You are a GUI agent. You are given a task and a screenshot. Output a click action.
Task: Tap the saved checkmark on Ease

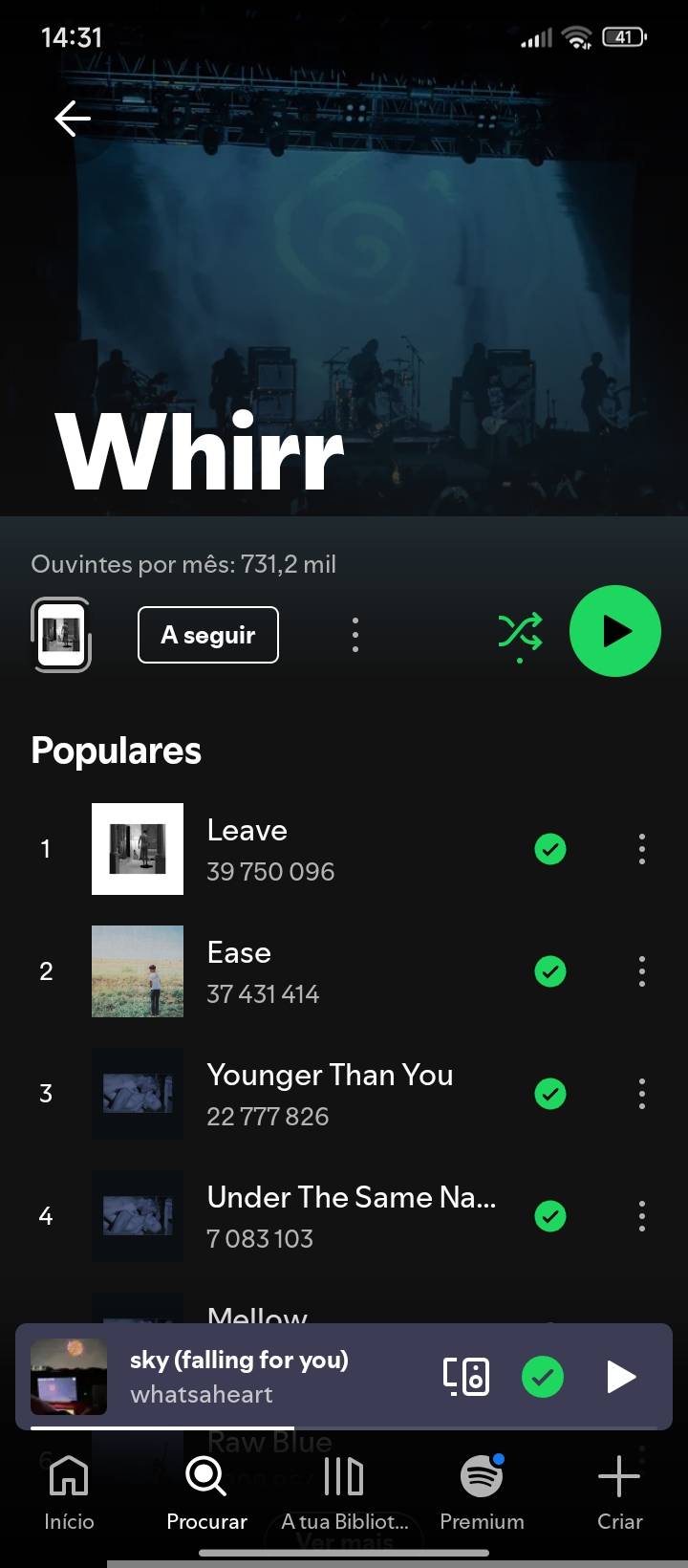pyautogui.click(x=550, y=971)
